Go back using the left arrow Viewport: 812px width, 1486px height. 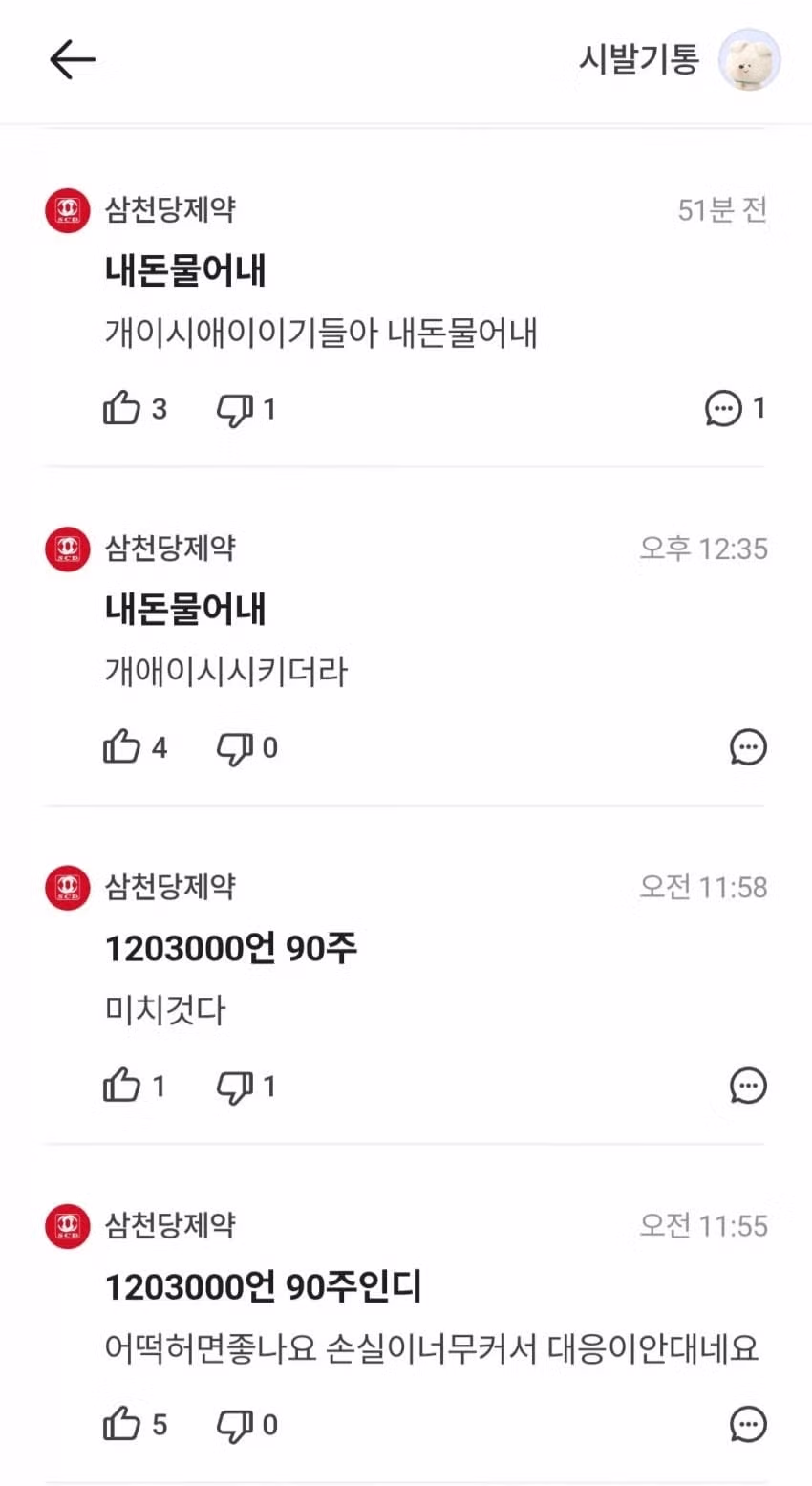(x=73, y=59)
